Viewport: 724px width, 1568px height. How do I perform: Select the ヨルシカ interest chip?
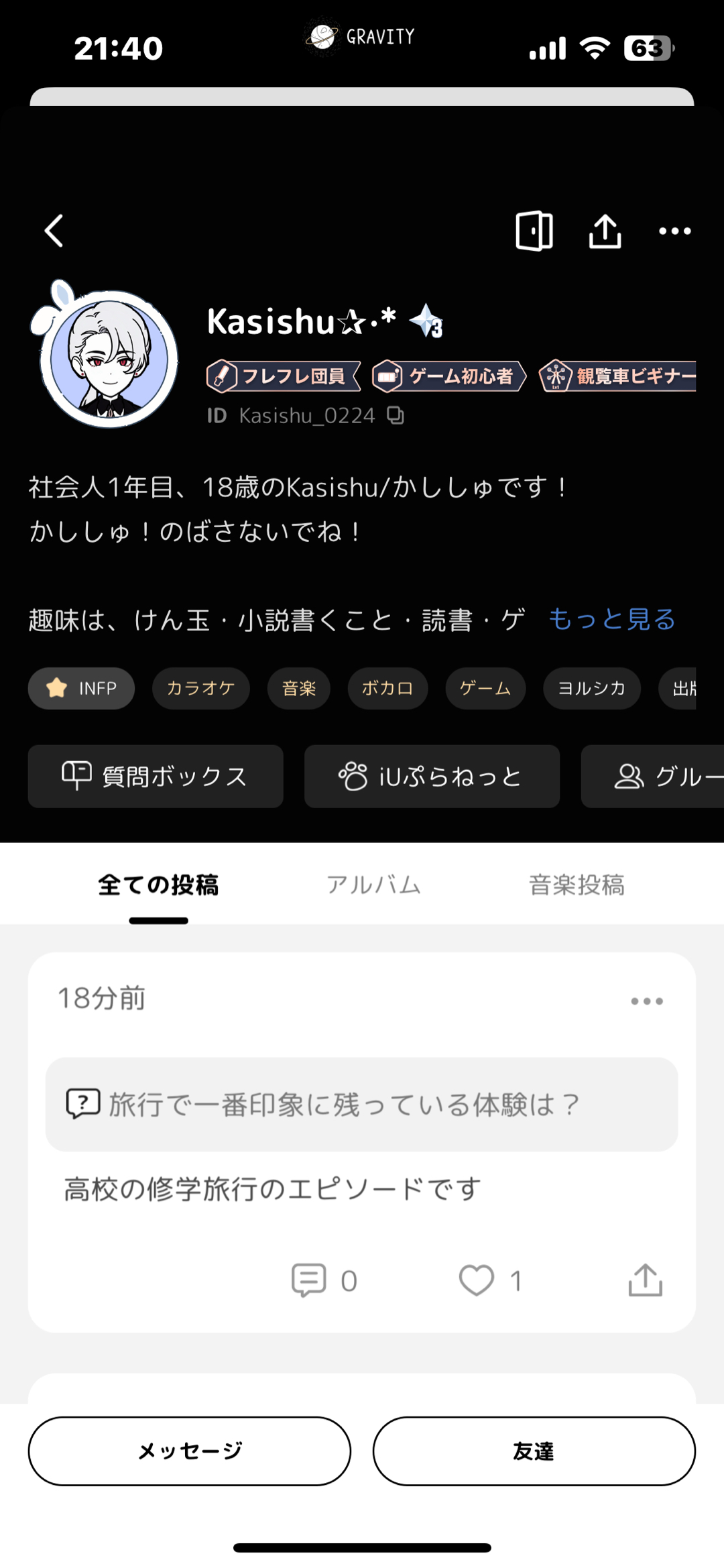[x=591, y=688]
